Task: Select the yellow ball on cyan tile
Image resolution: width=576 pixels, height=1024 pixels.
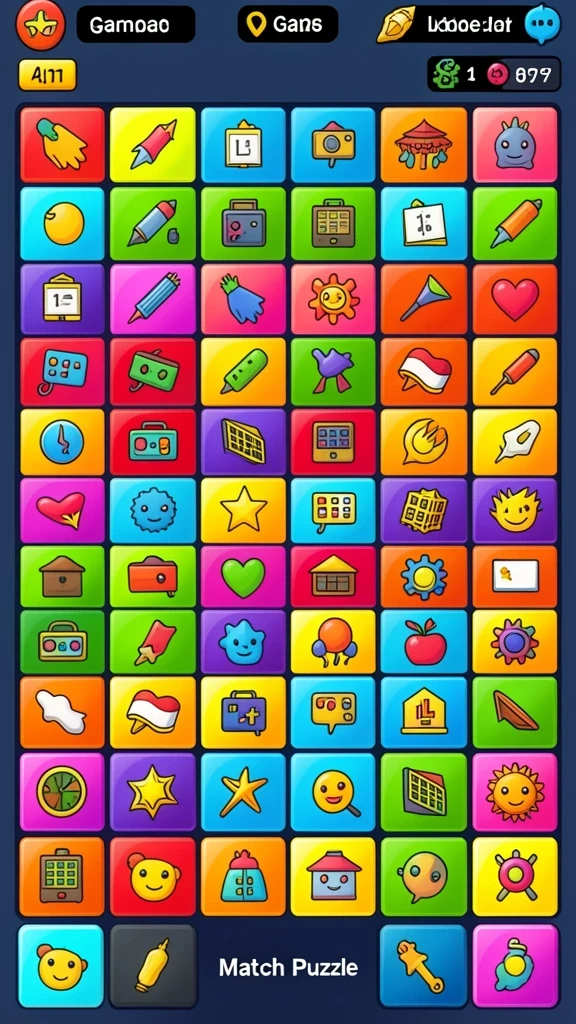Action: (62, 223)
